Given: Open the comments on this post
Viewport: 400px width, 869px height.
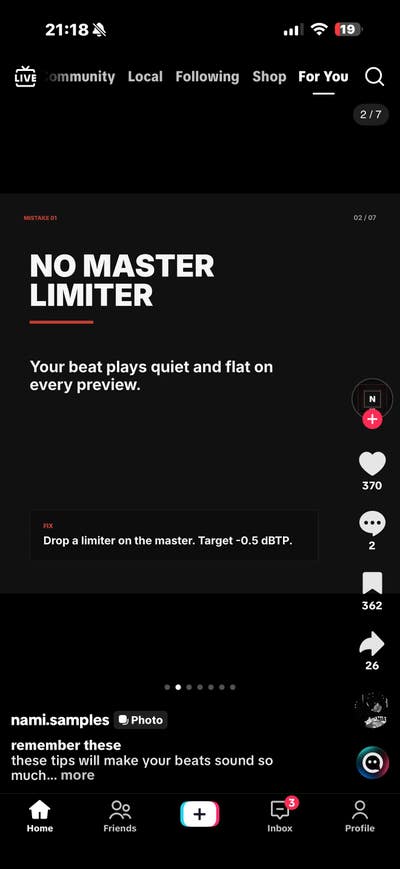Looking at the screenshot, I should (372, 523).
